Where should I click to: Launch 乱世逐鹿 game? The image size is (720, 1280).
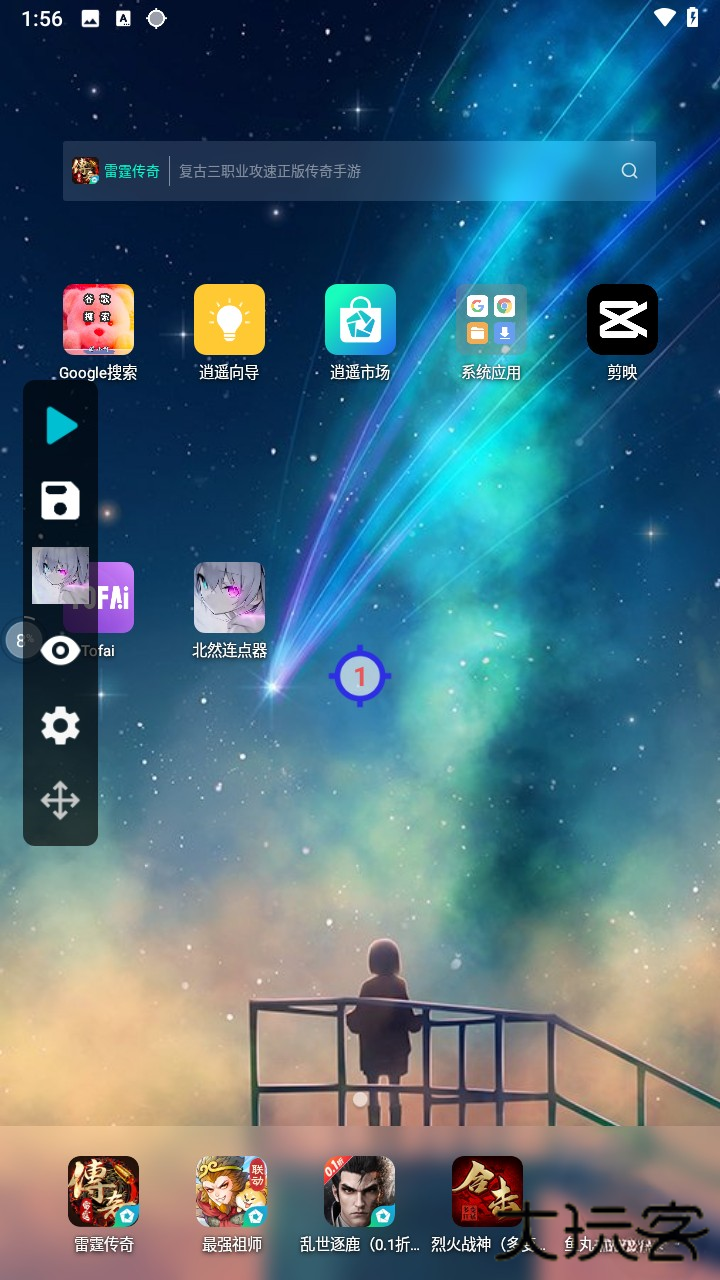point(359,1192)
